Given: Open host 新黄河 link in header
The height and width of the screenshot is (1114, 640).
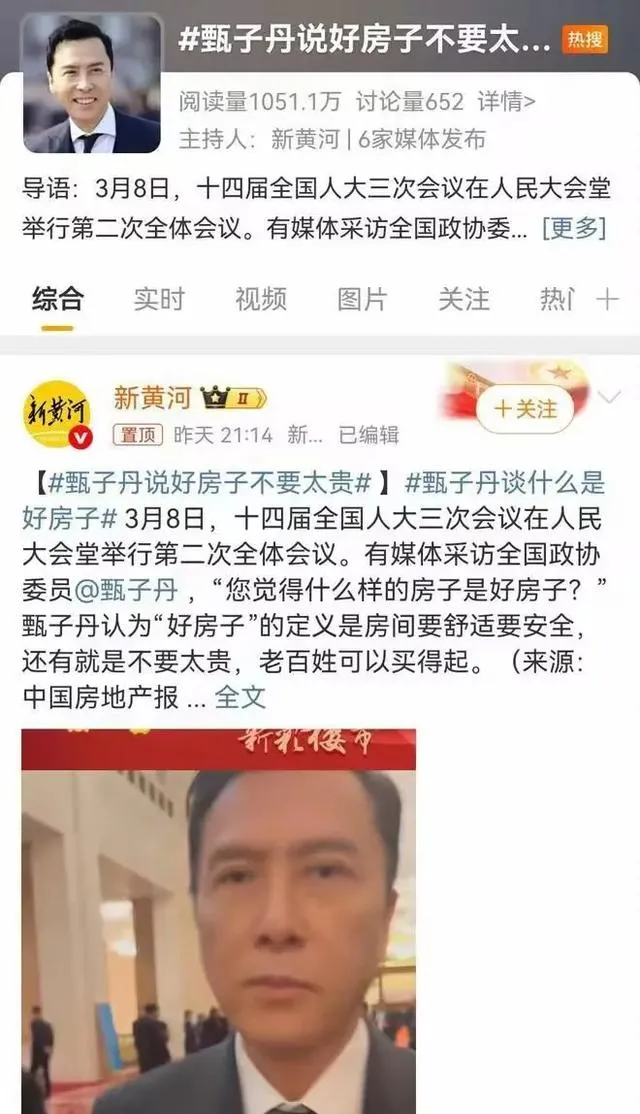Looking at the screenshot, I should pos(305,138).
